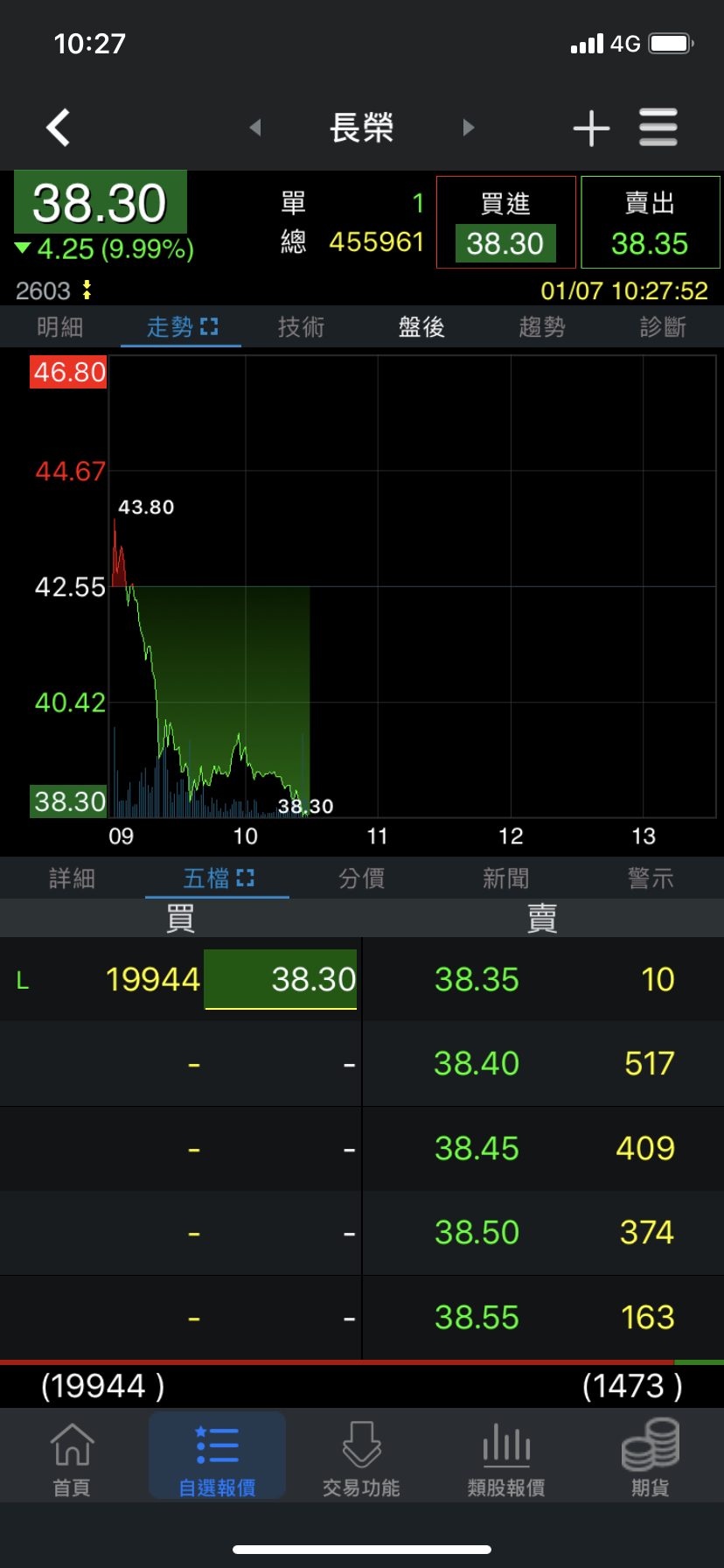Switch to the 趨勢 tab

(x=542, y=327)
